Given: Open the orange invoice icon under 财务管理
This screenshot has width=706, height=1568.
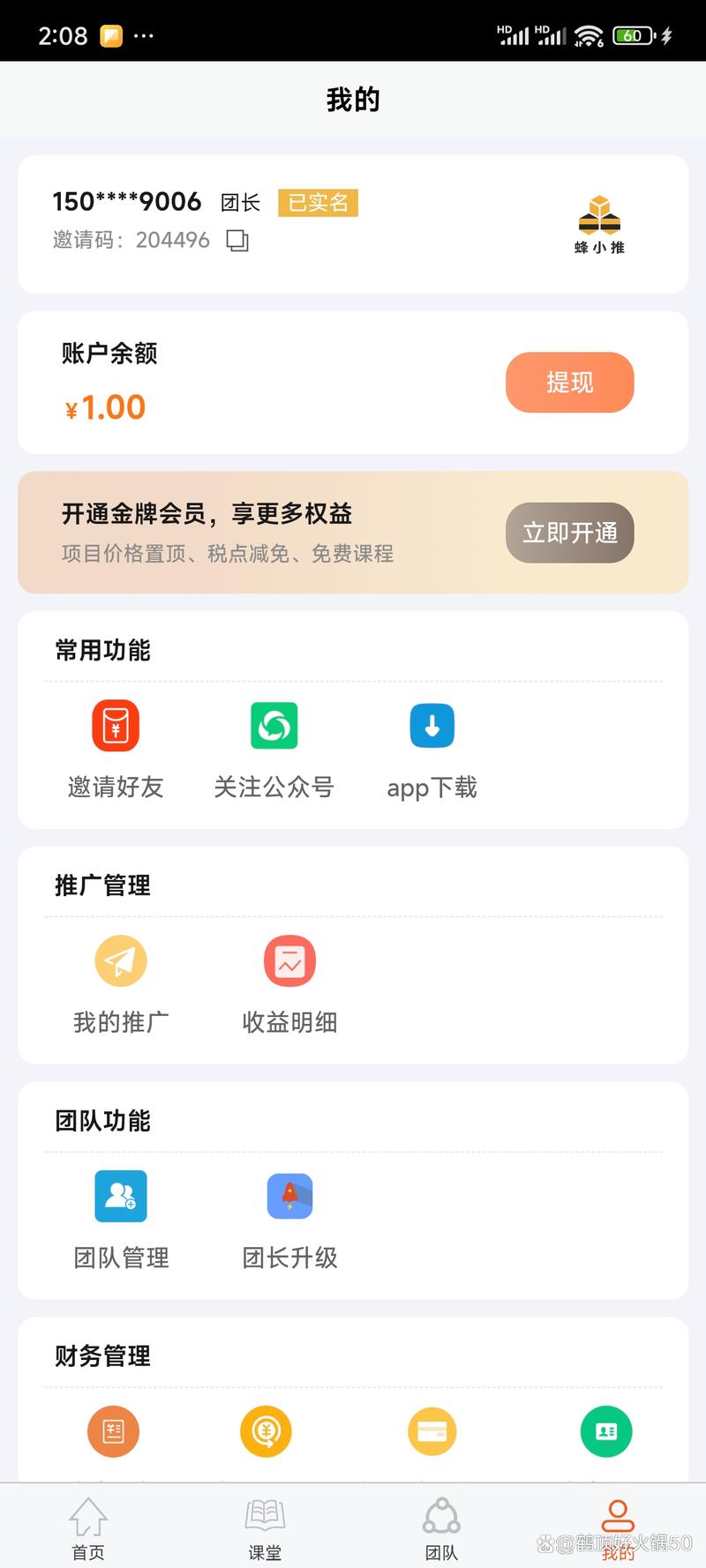Looking at the screenshot, I should pyautogui.click(x=113, y=1431).
